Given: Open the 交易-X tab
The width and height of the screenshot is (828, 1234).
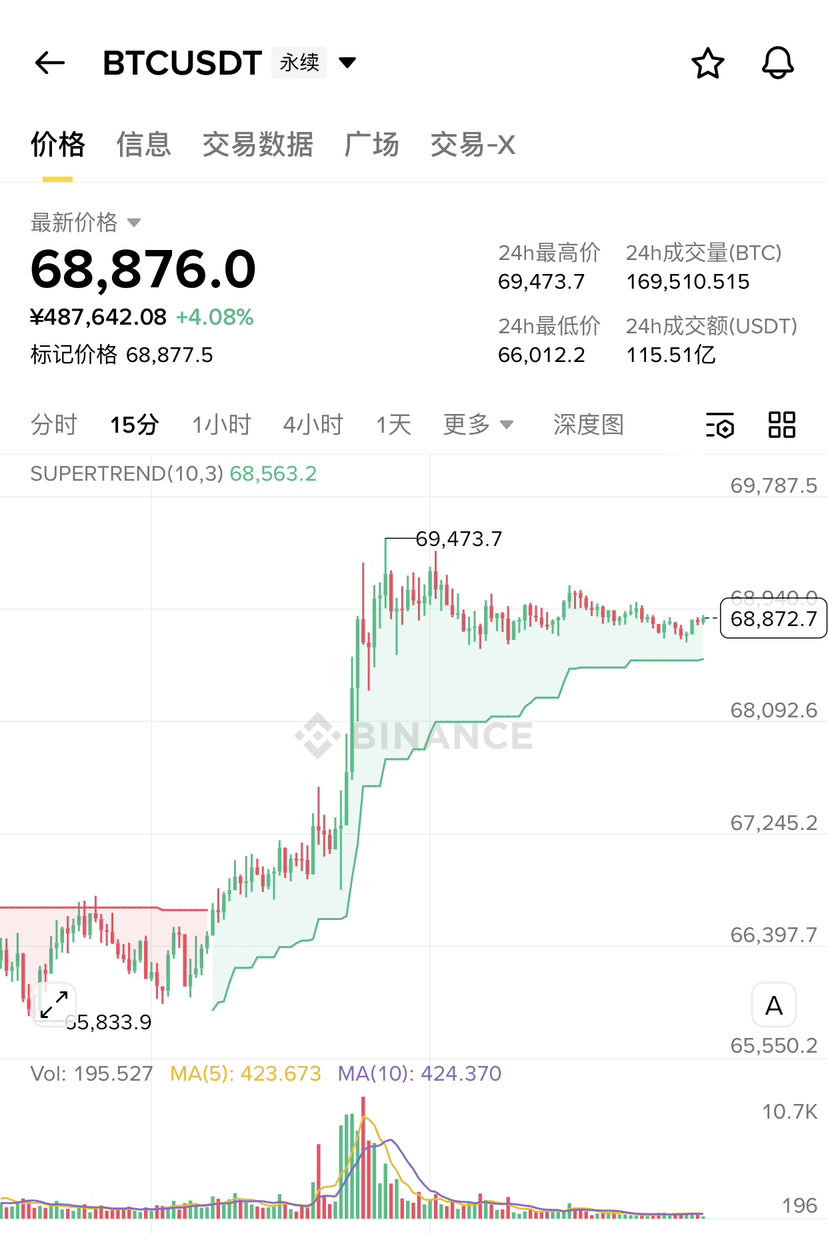Looking at the screenshot, I should click(472, 144).
